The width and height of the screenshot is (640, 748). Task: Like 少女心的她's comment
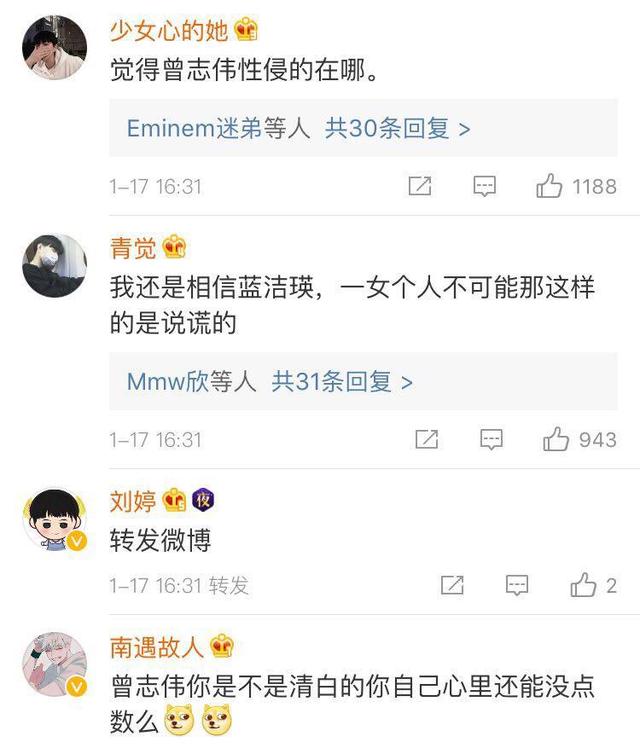(x=550, y=186)
